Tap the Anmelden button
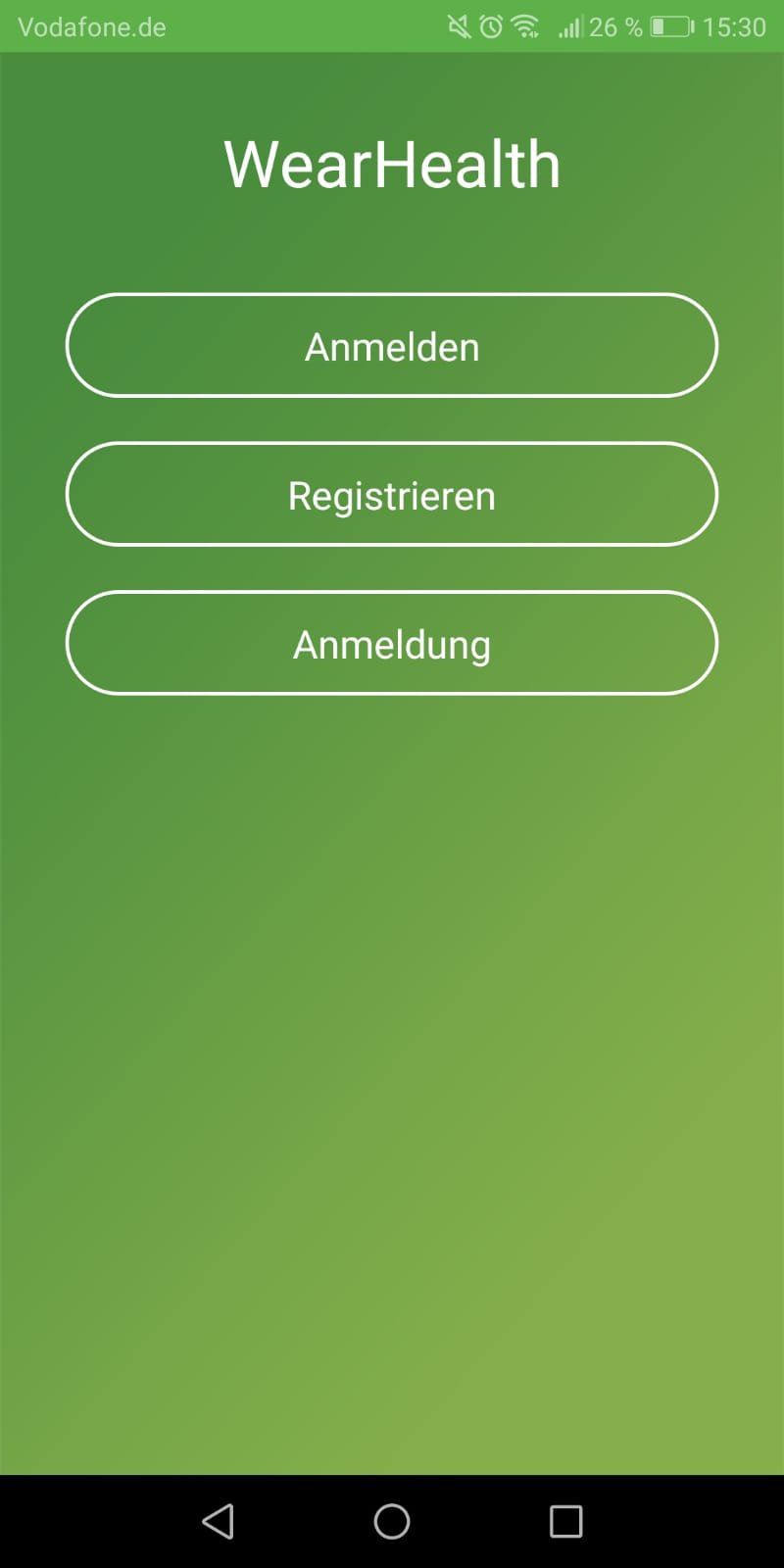The image size is (784, 1568). (x=392, y=345)
